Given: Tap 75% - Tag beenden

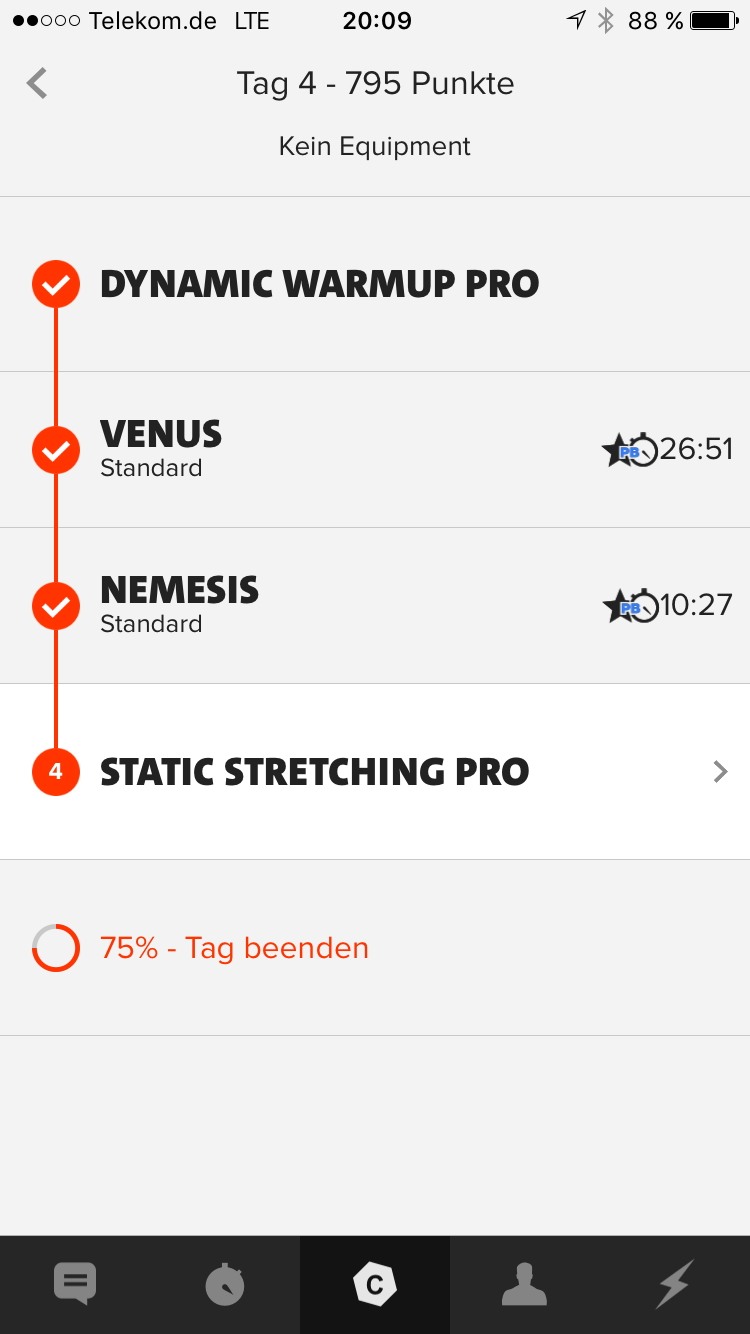Looking at the screenshot, I should coord(234,948).
